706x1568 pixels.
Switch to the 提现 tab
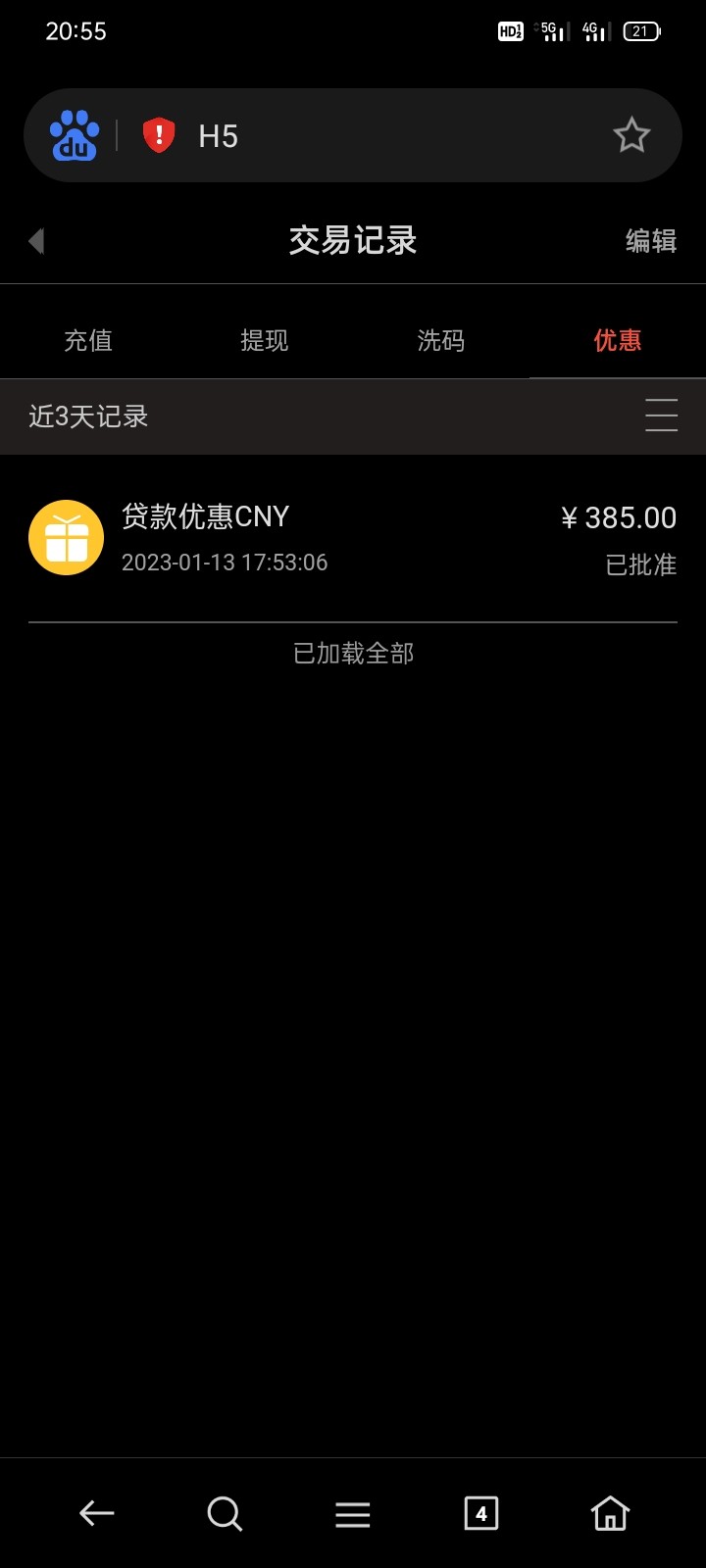265,340
